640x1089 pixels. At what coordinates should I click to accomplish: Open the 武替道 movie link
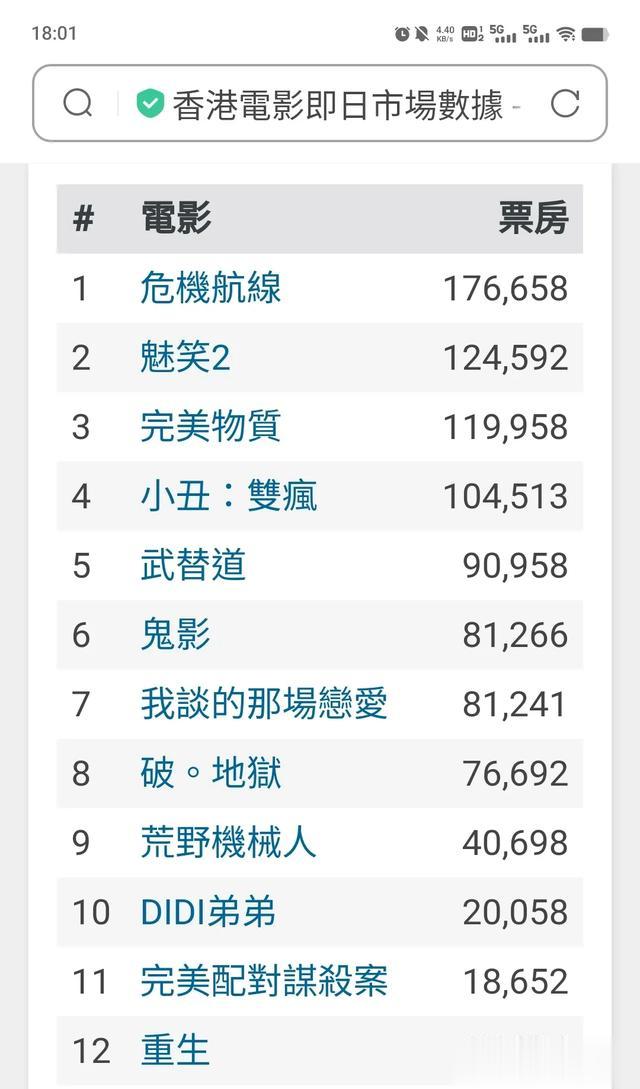click(x=193, y=565)
